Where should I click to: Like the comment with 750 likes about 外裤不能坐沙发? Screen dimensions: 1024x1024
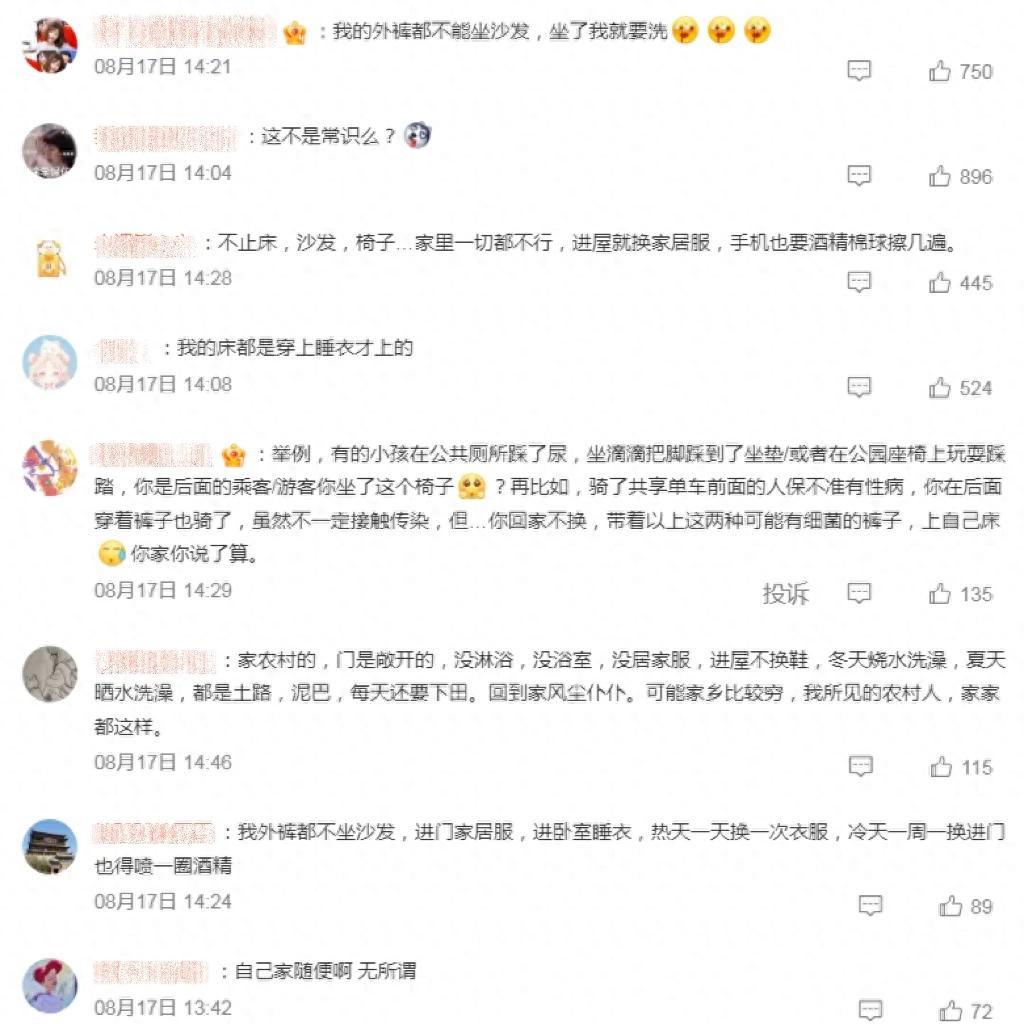pos(940,71)
